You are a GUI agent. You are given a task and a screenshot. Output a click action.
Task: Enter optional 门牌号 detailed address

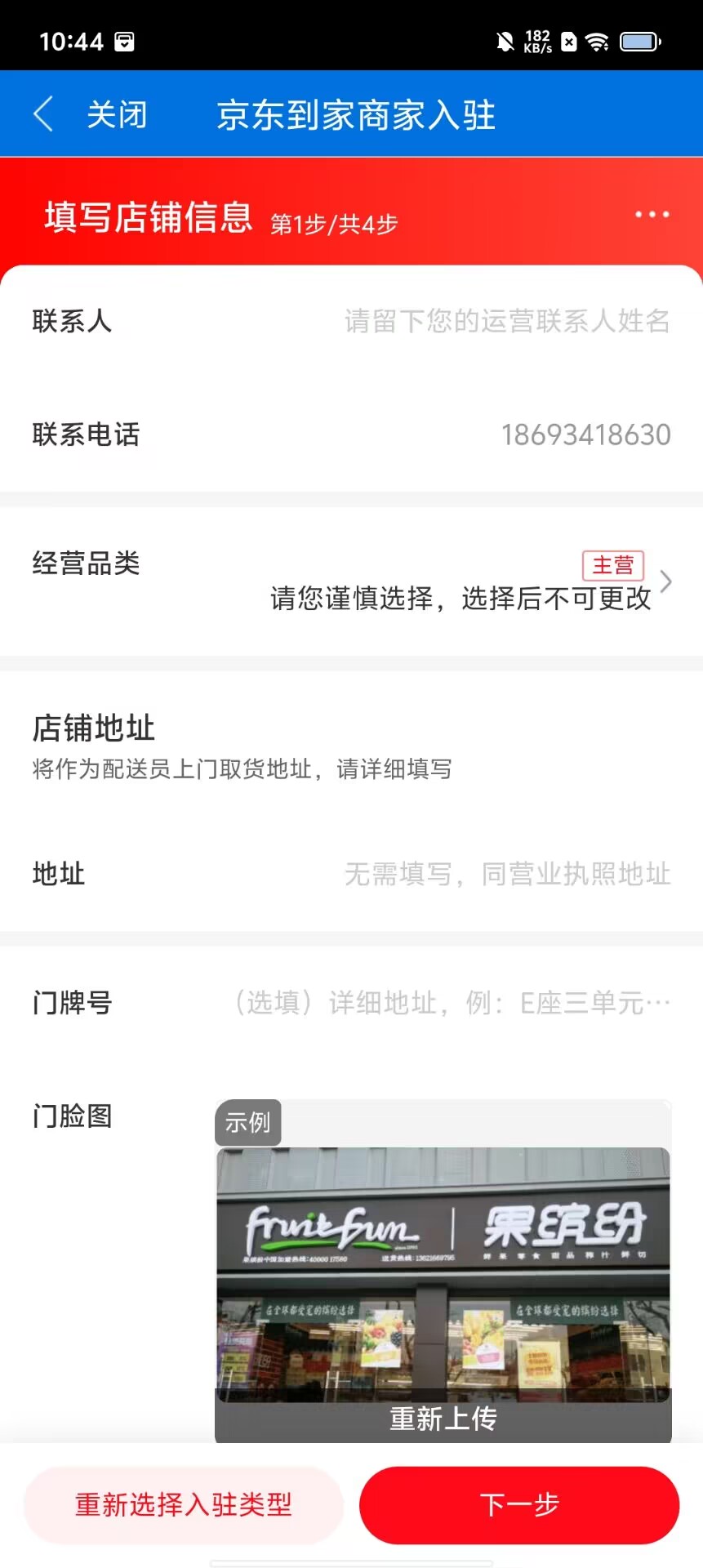point(452,1003)
